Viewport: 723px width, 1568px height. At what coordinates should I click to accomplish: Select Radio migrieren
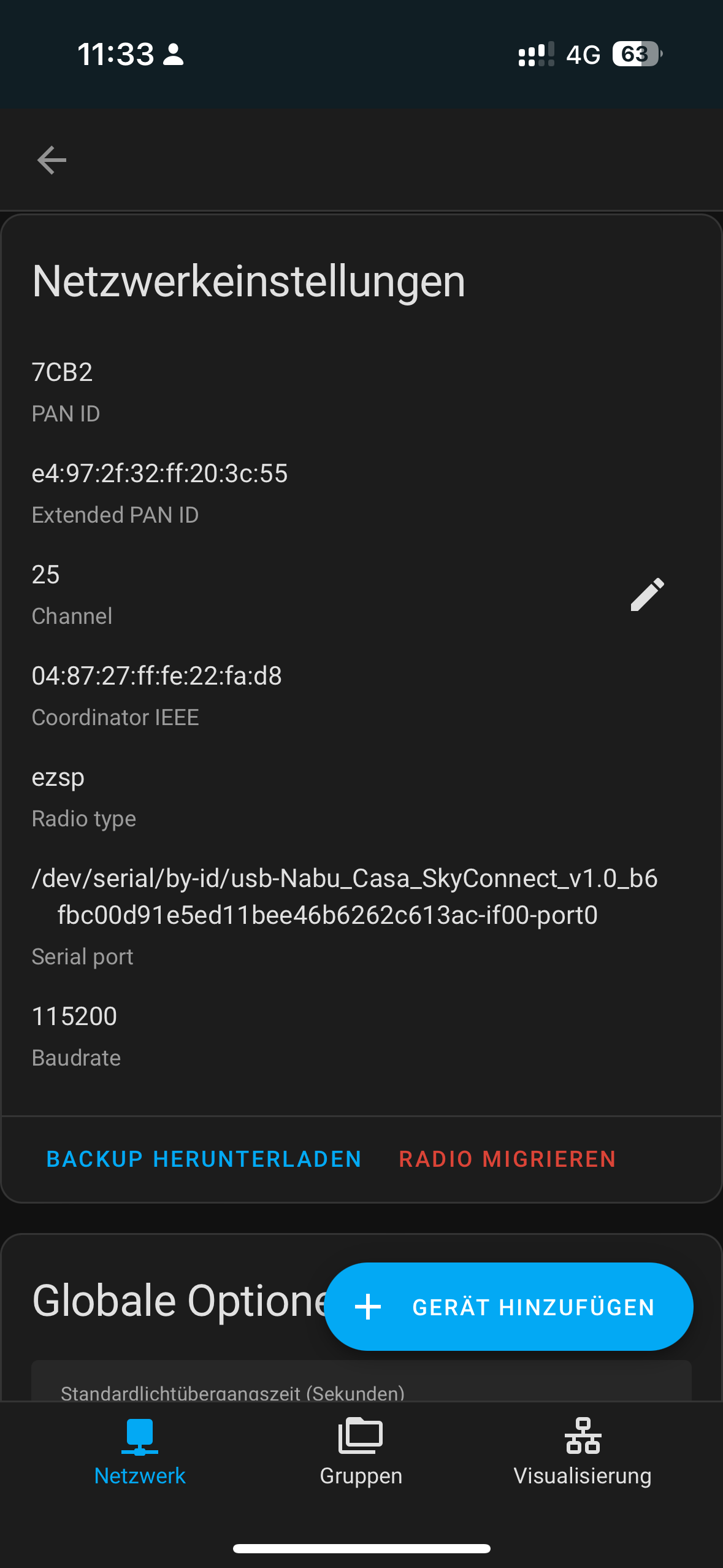507,1159
